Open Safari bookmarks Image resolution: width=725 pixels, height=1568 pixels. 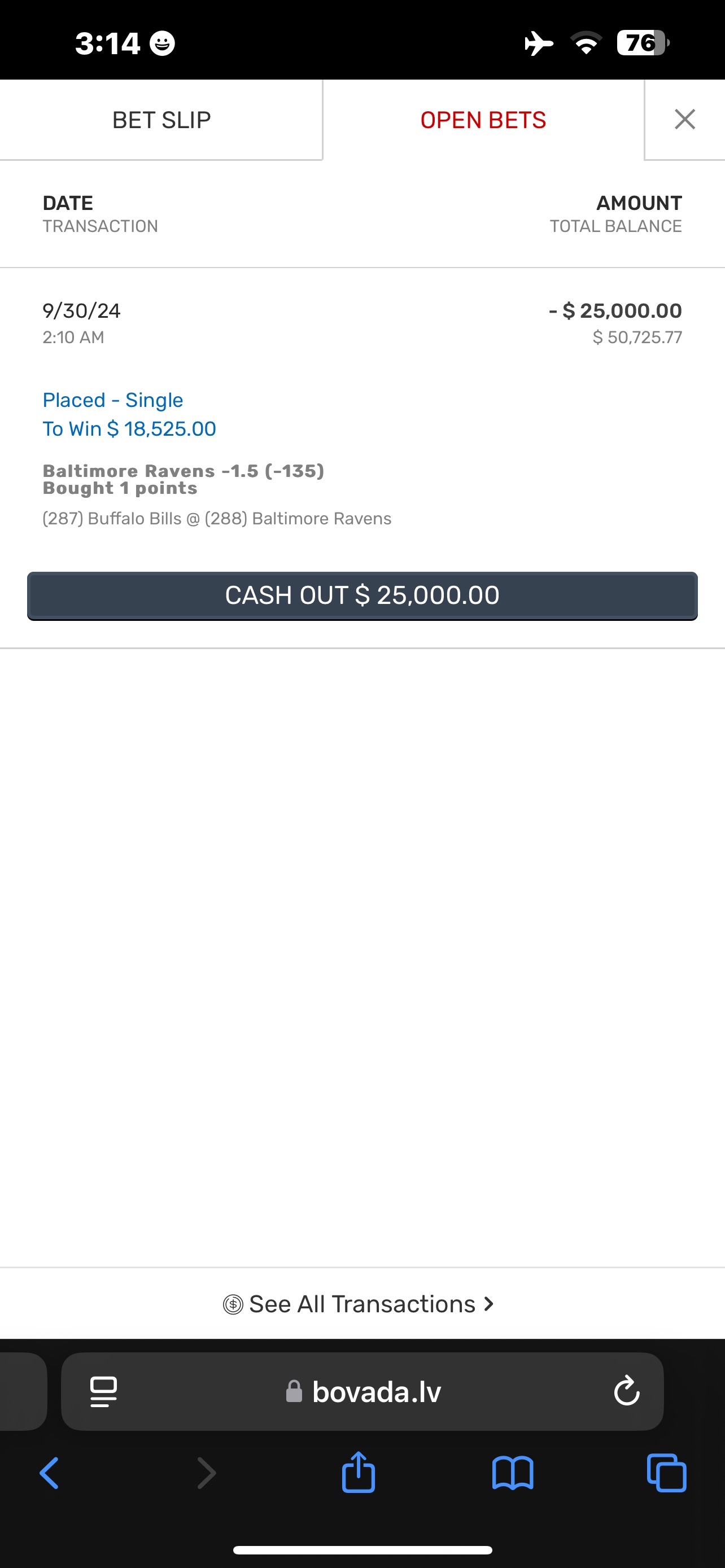(x=513, y=1473)
